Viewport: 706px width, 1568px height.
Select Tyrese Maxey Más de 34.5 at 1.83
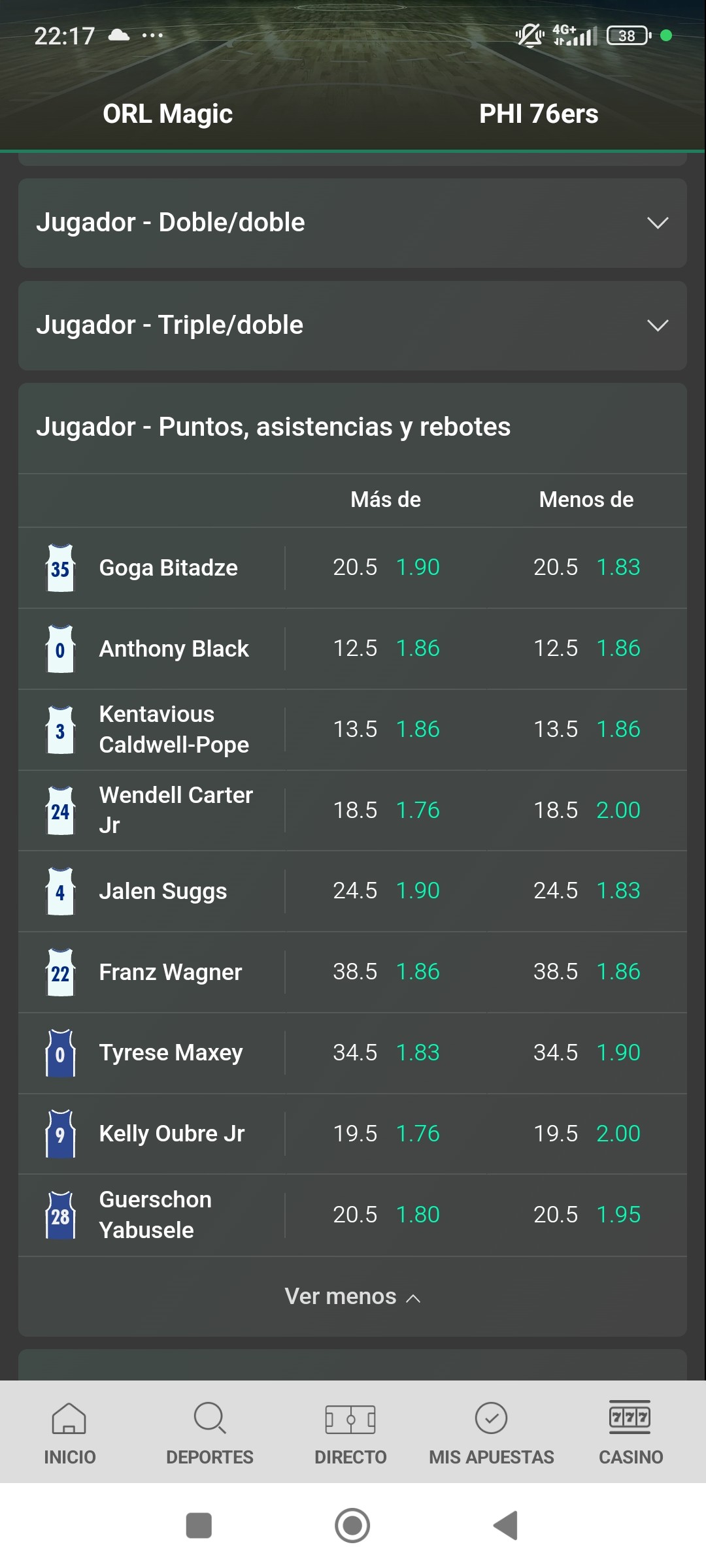(386, 1053)
